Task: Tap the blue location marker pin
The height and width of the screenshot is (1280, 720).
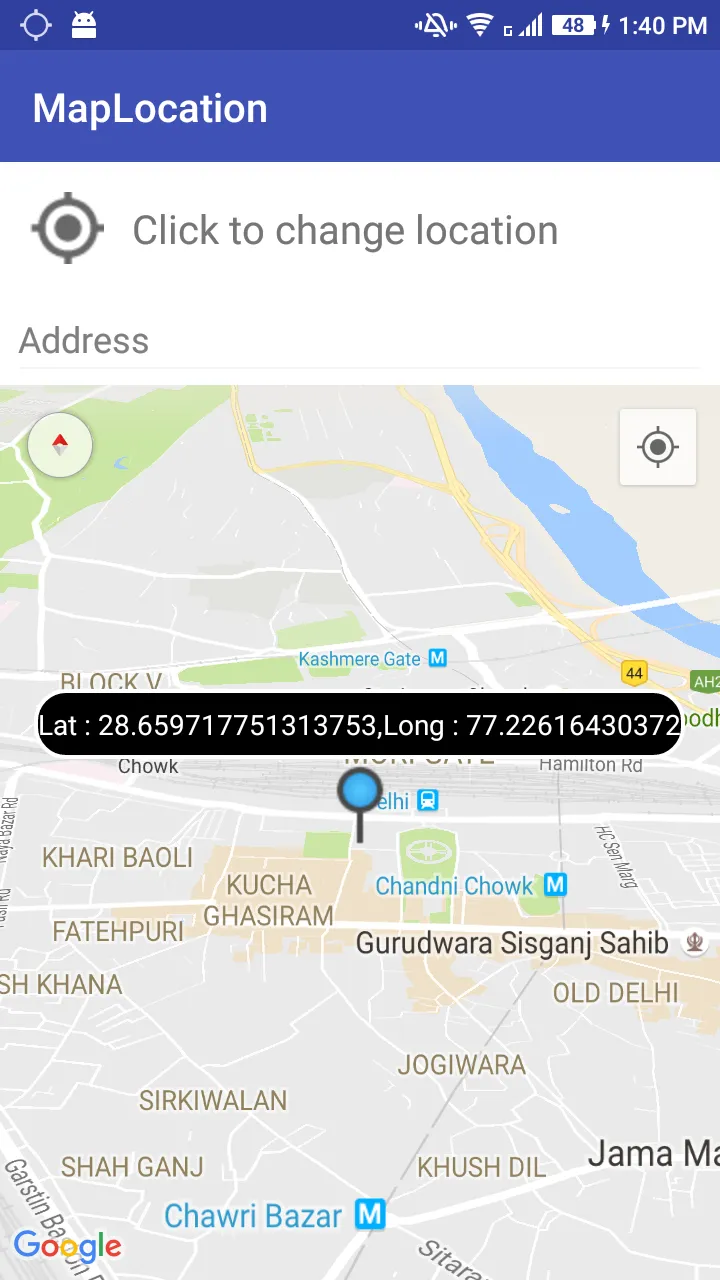Action: pos(360,791)
